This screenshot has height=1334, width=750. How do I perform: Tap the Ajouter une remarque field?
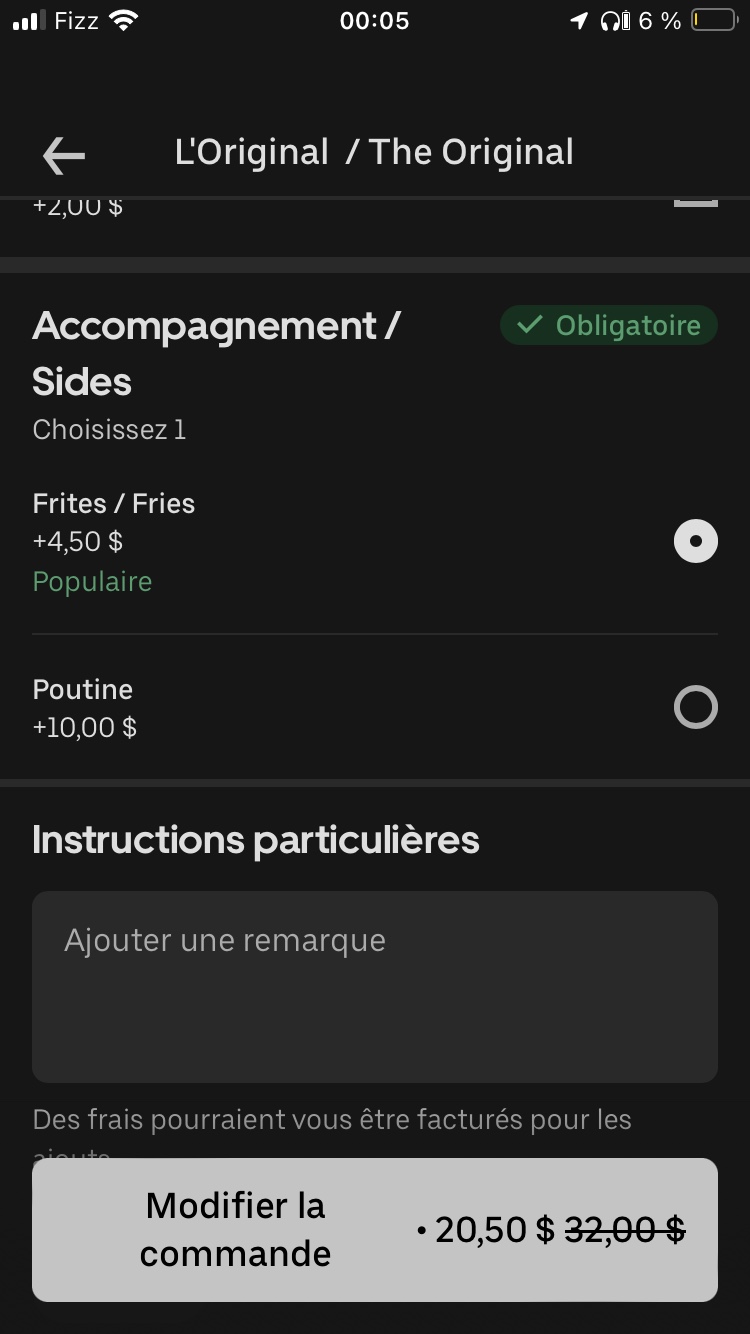click(x=374, y=985)
